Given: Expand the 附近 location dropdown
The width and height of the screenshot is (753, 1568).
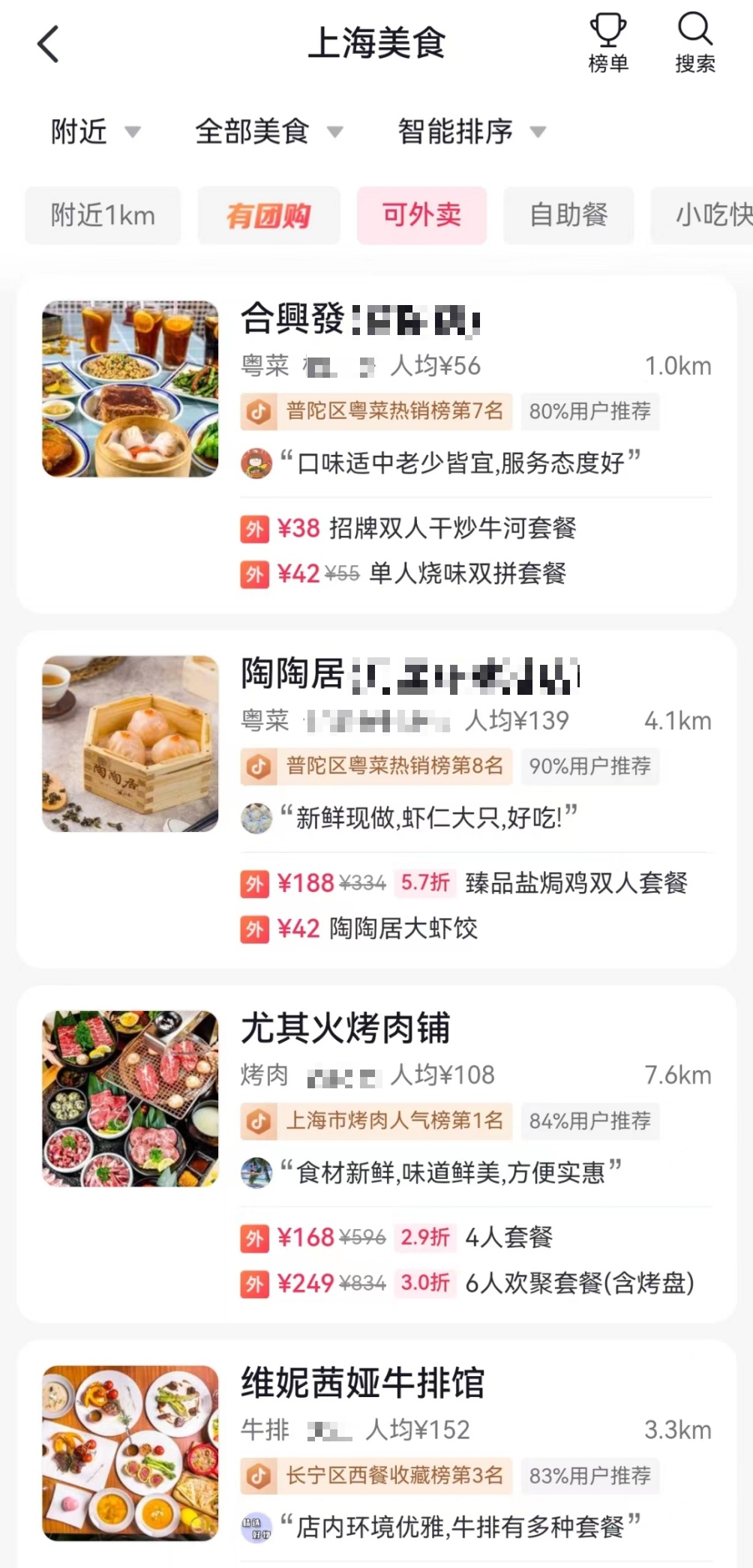Looking at the screenshot, I should [x=94, y=132].
